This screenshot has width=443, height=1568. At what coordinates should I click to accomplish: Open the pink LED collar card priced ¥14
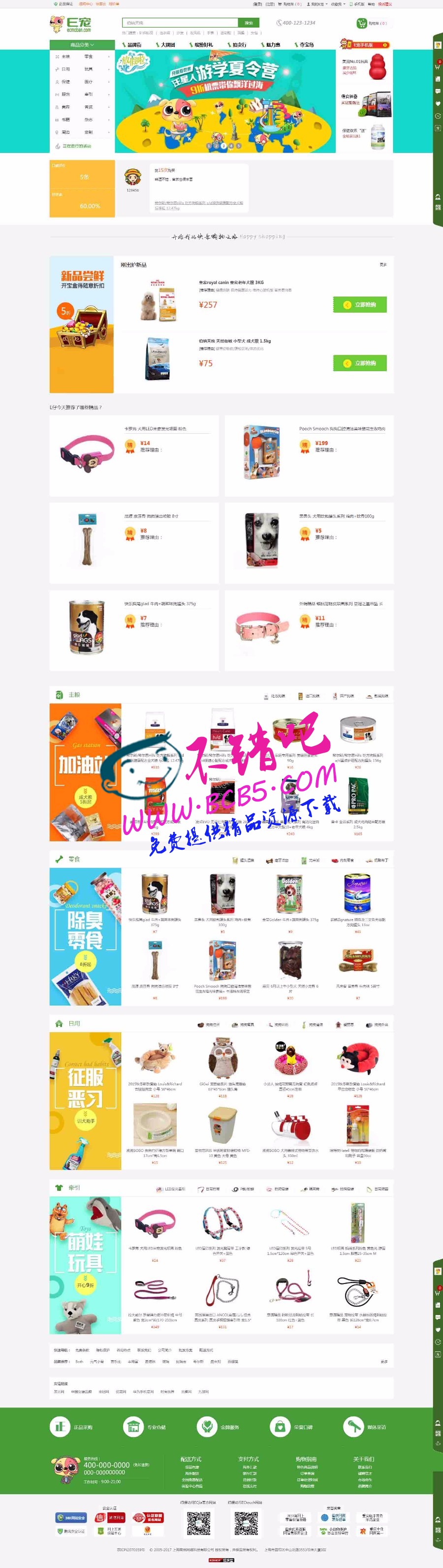pos(134,455)
